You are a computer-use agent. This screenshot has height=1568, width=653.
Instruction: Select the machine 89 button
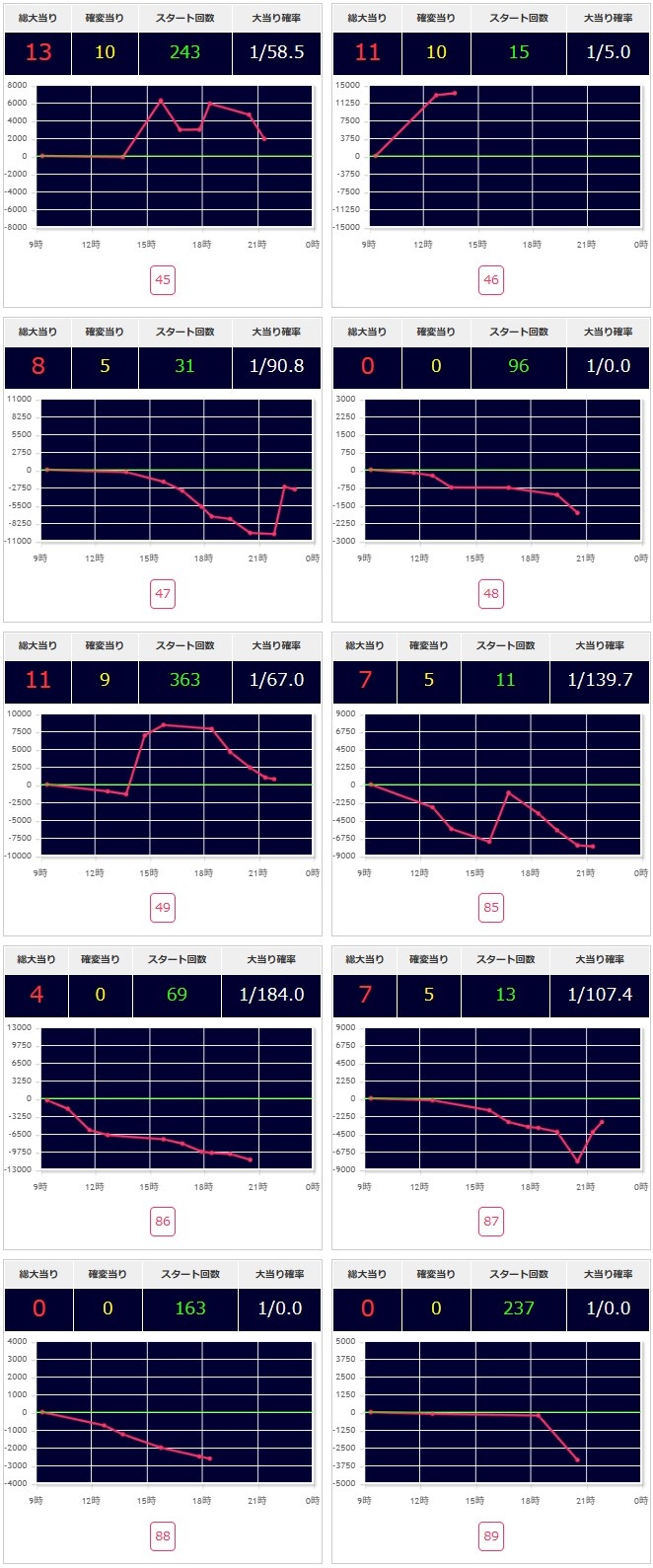[491, 1535]
